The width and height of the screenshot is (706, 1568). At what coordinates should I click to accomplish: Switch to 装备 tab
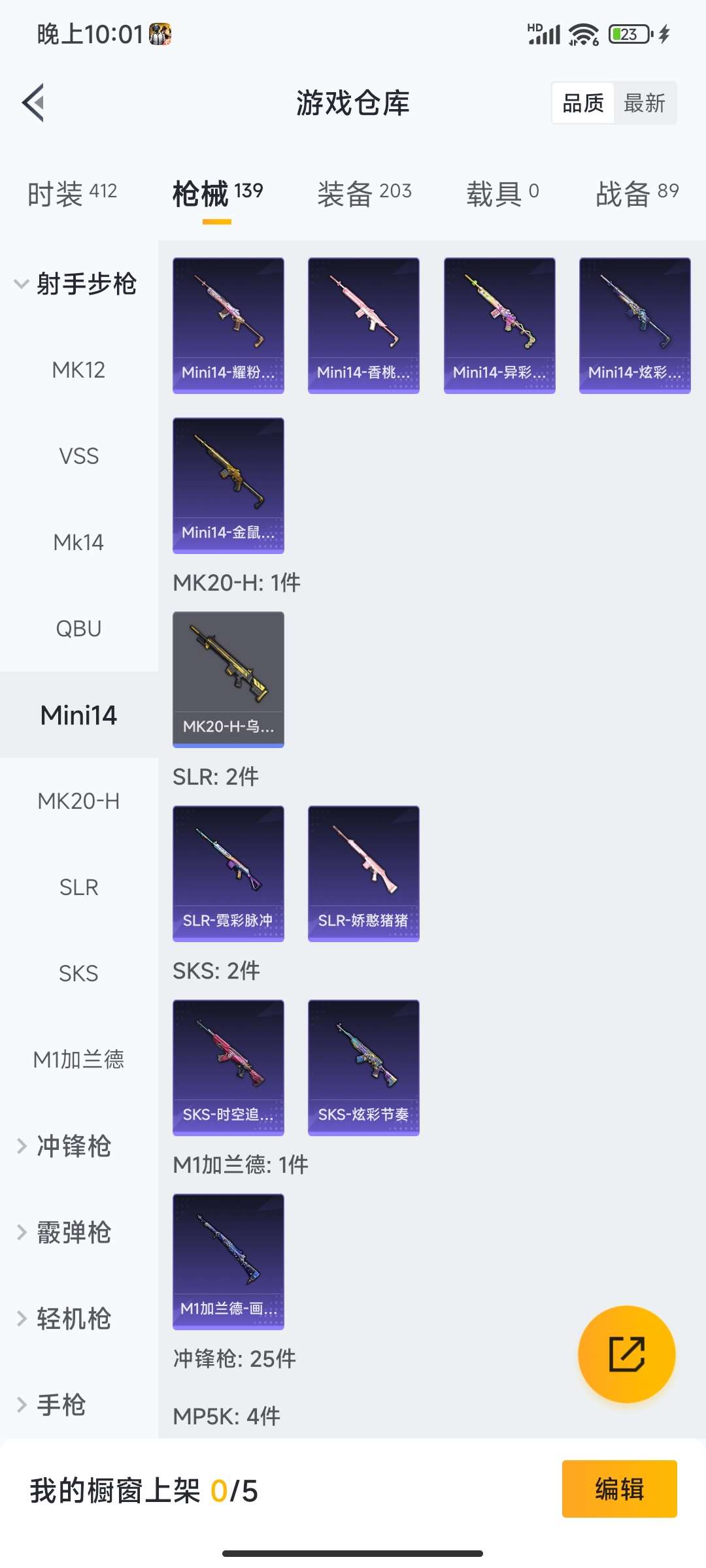pyautogui.click(x=364, y=193)
